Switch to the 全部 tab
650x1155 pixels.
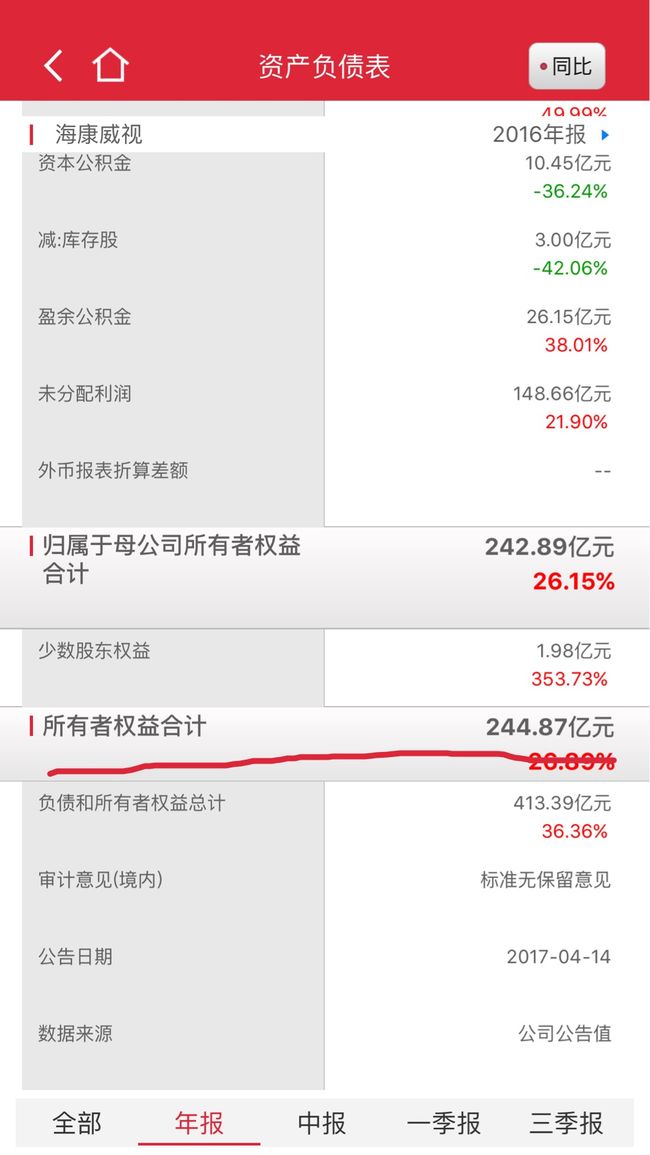coord(77,1123)
